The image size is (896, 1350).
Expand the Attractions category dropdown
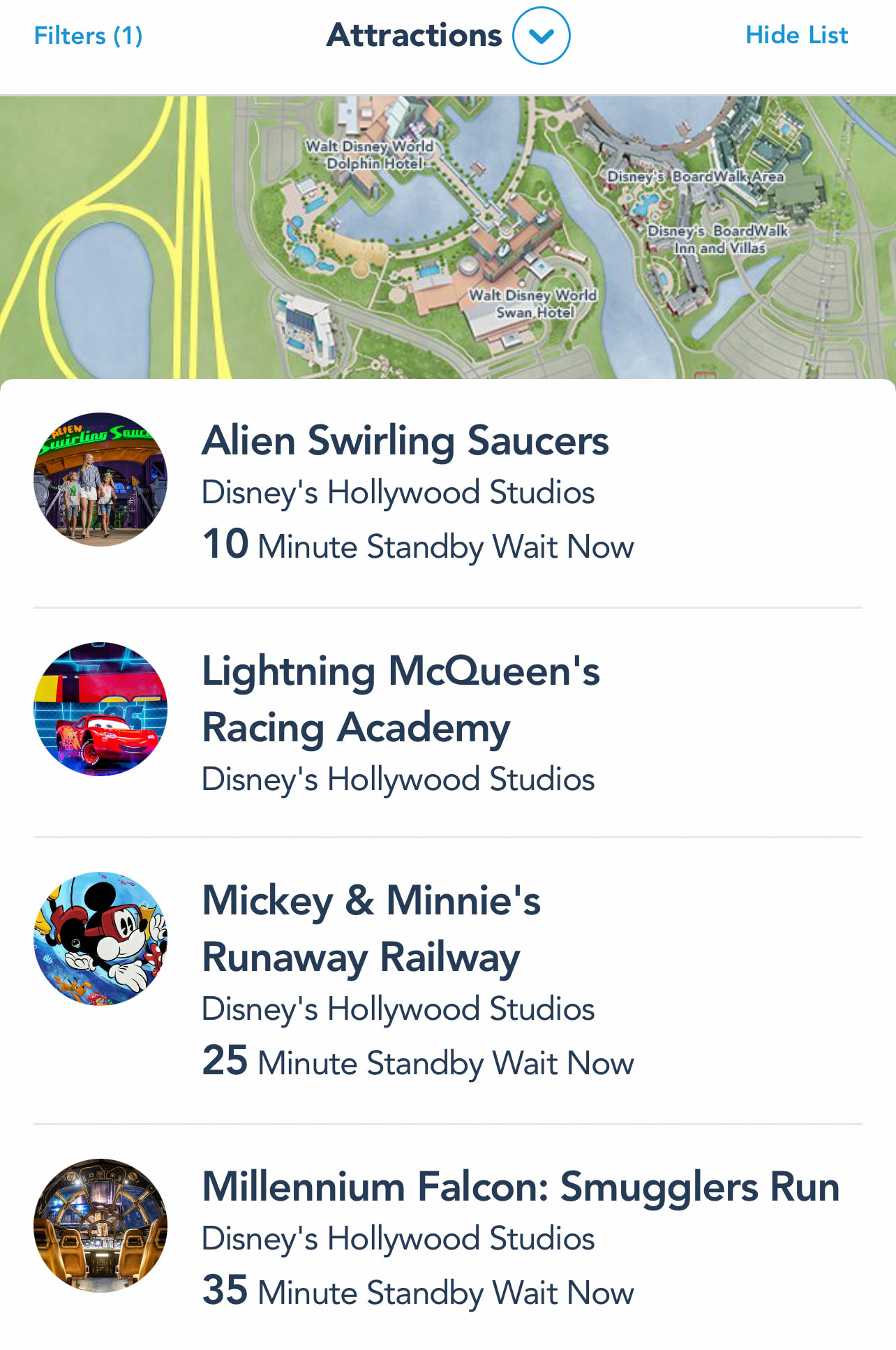(x=541, y=36)
